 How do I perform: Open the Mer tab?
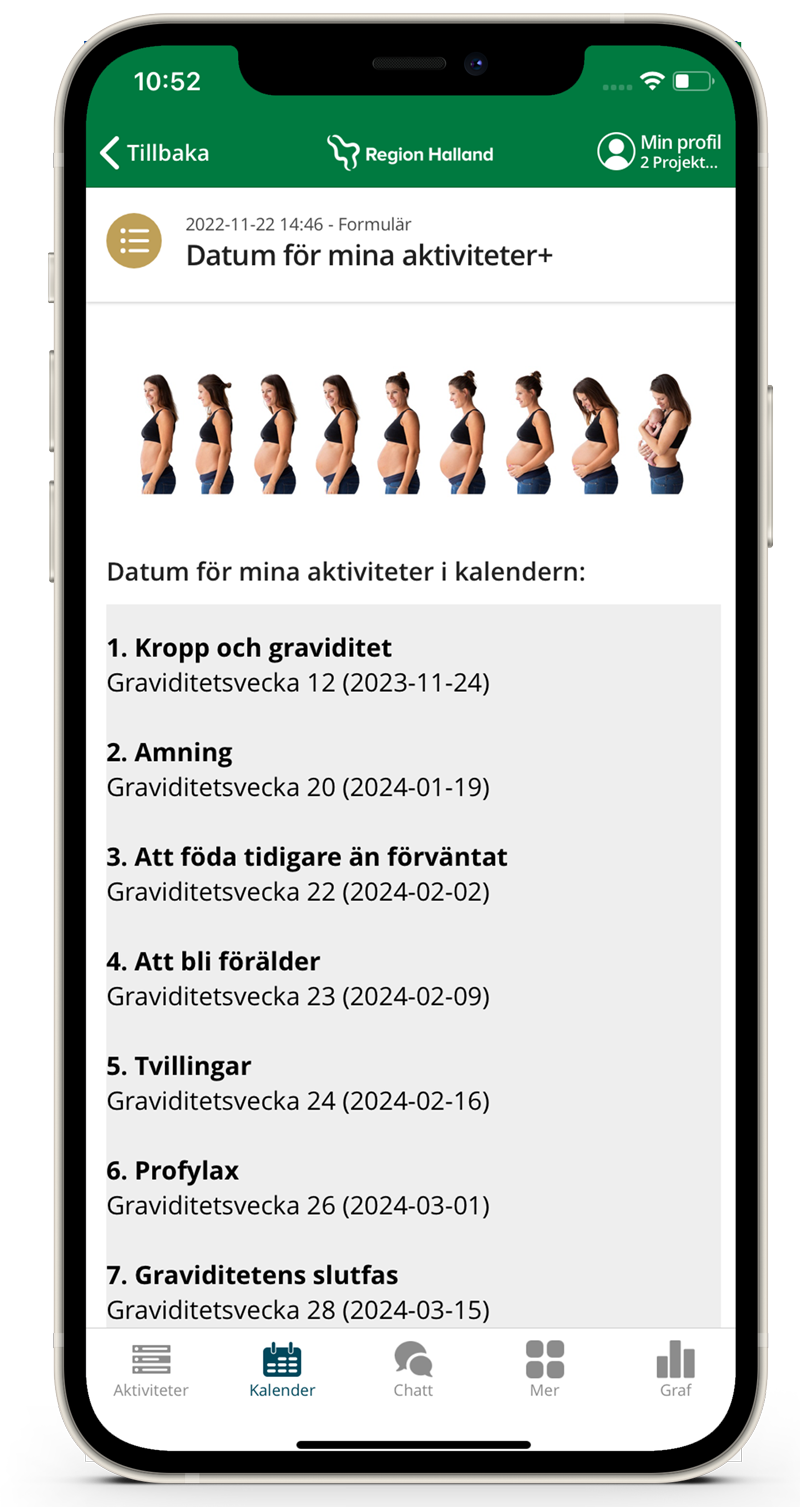(544, 1369)
